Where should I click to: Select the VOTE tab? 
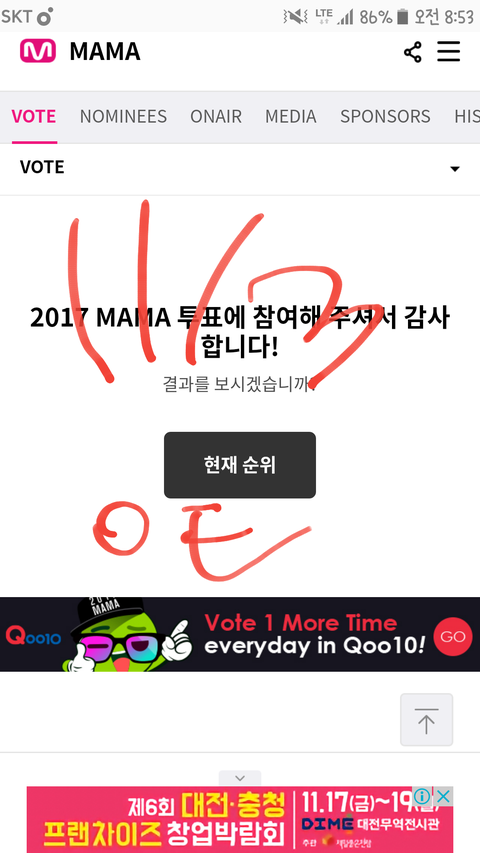click(x=34, y=116)
